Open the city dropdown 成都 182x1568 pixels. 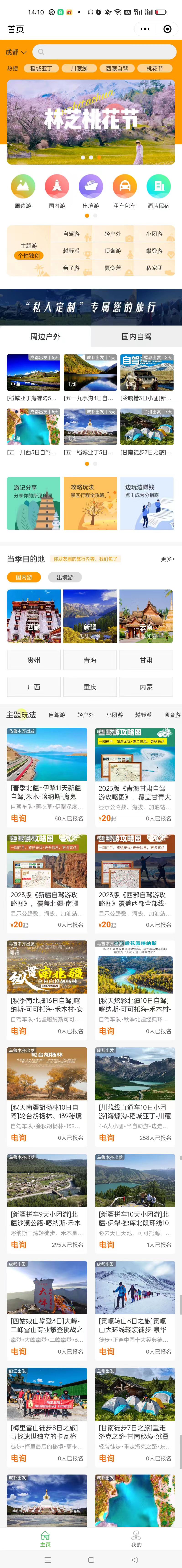[x=16, y=52]
